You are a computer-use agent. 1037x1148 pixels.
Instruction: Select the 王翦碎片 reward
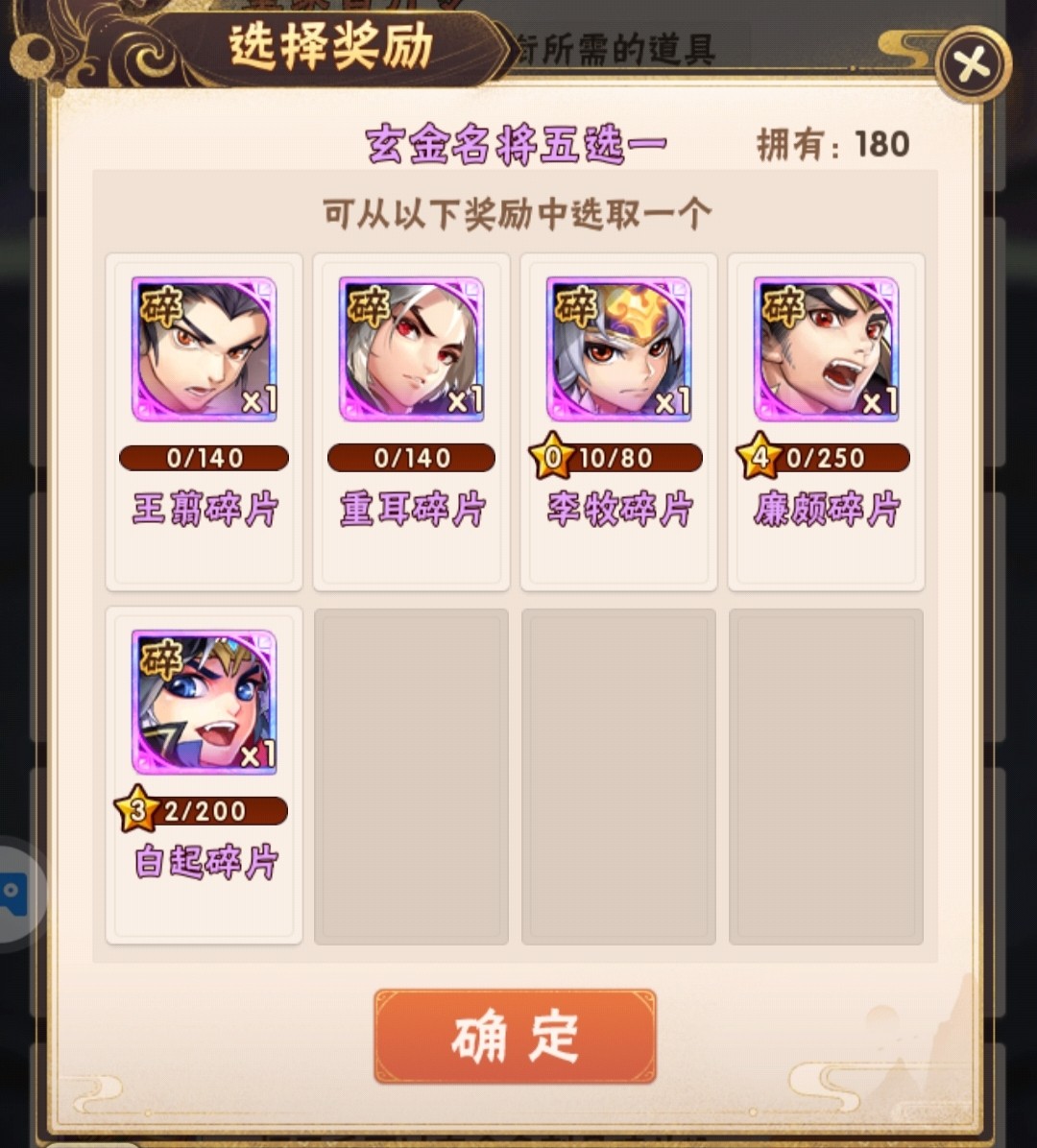point(204,350)
